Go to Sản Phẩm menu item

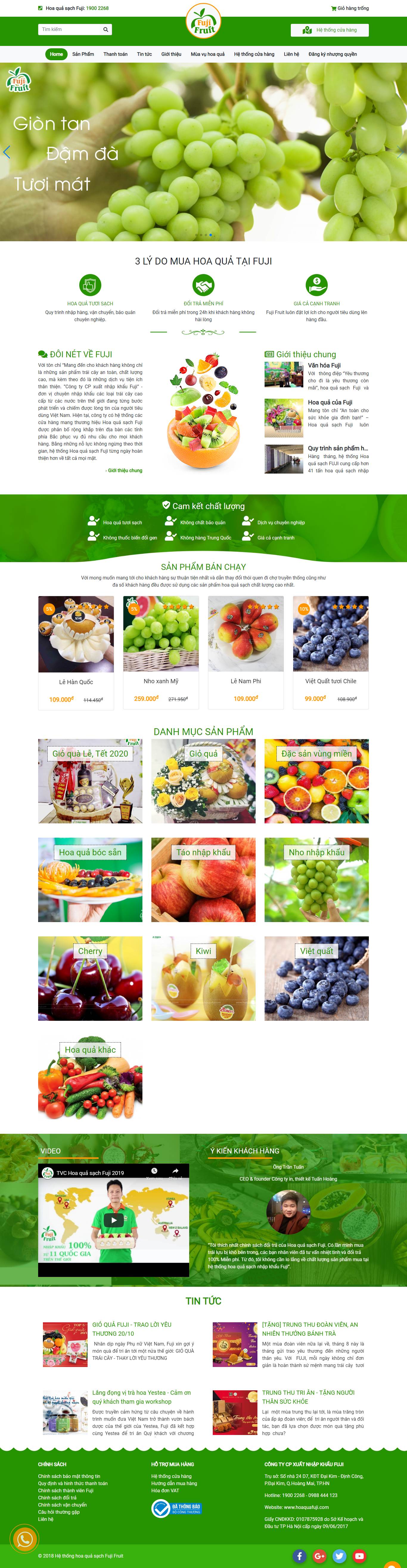point(83,54)
